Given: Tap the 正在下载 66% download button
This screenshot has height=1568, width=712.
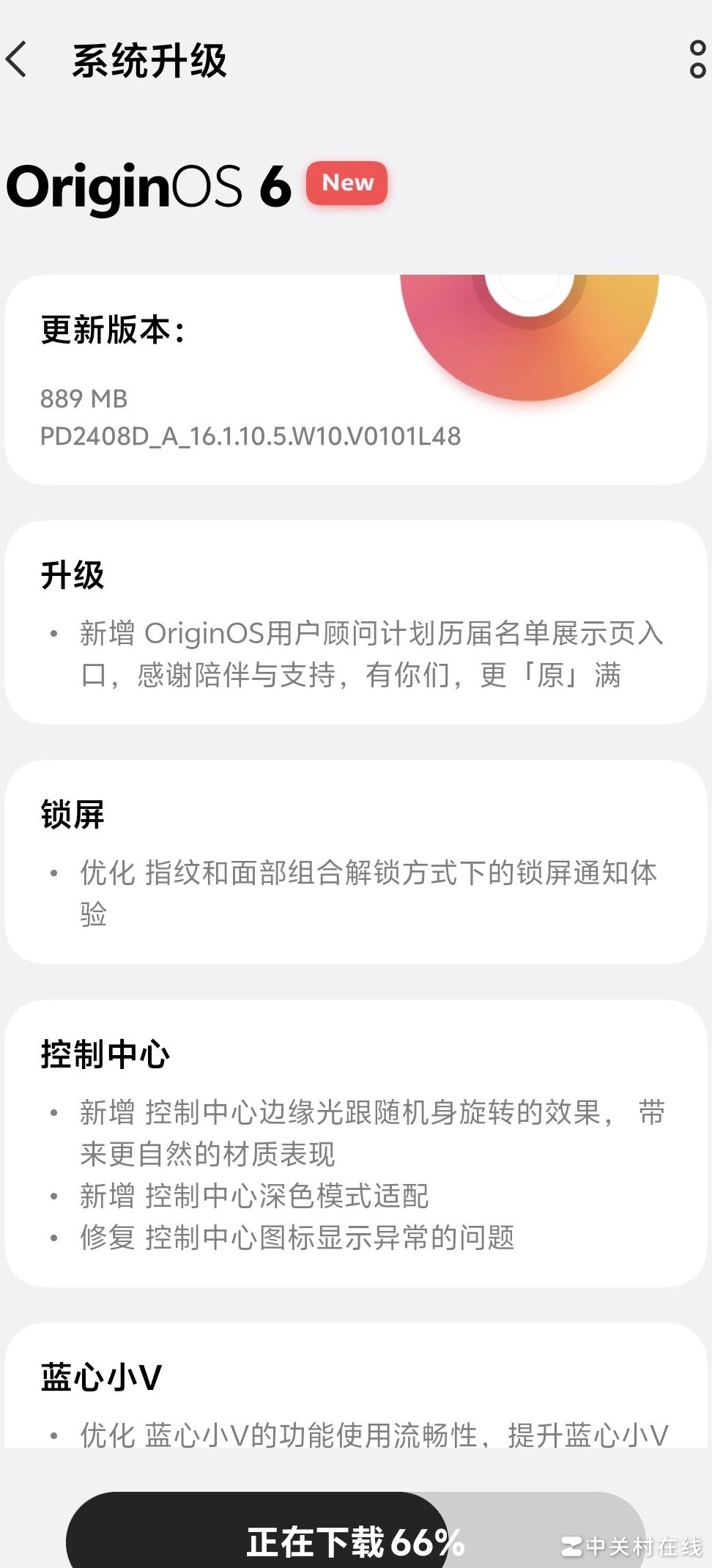Looking at the screenshot, I should [x=355, y=1539].
